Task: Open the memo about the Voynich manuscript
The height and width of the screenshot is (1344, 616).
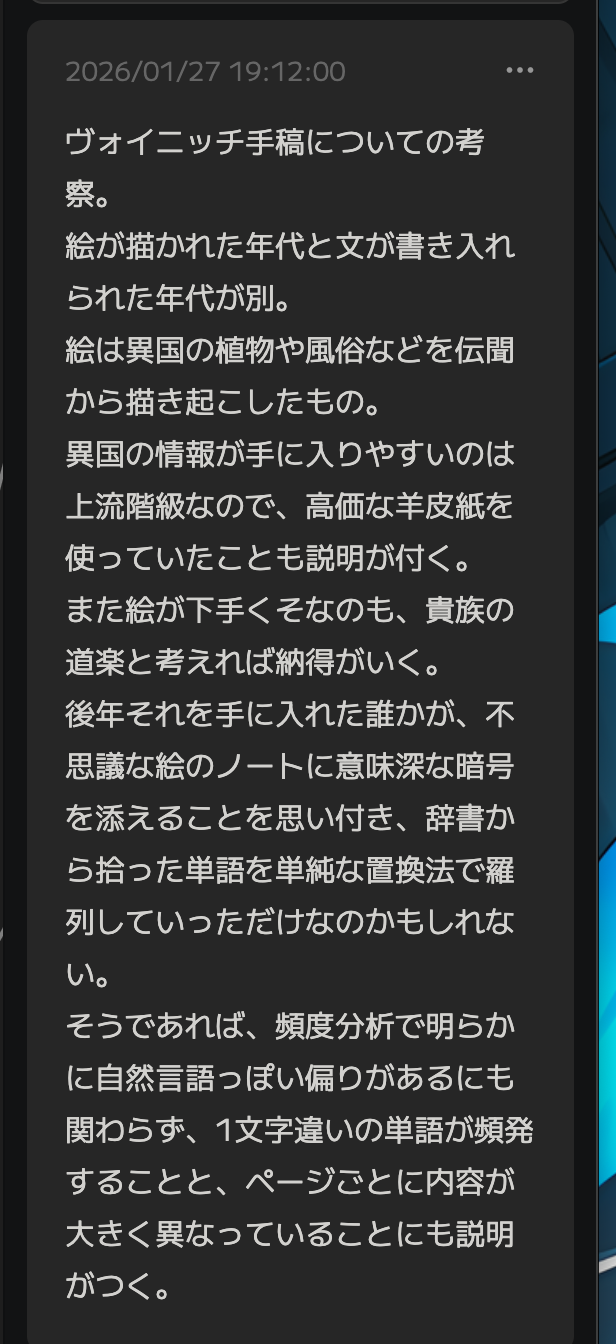Action: point(290,700)
